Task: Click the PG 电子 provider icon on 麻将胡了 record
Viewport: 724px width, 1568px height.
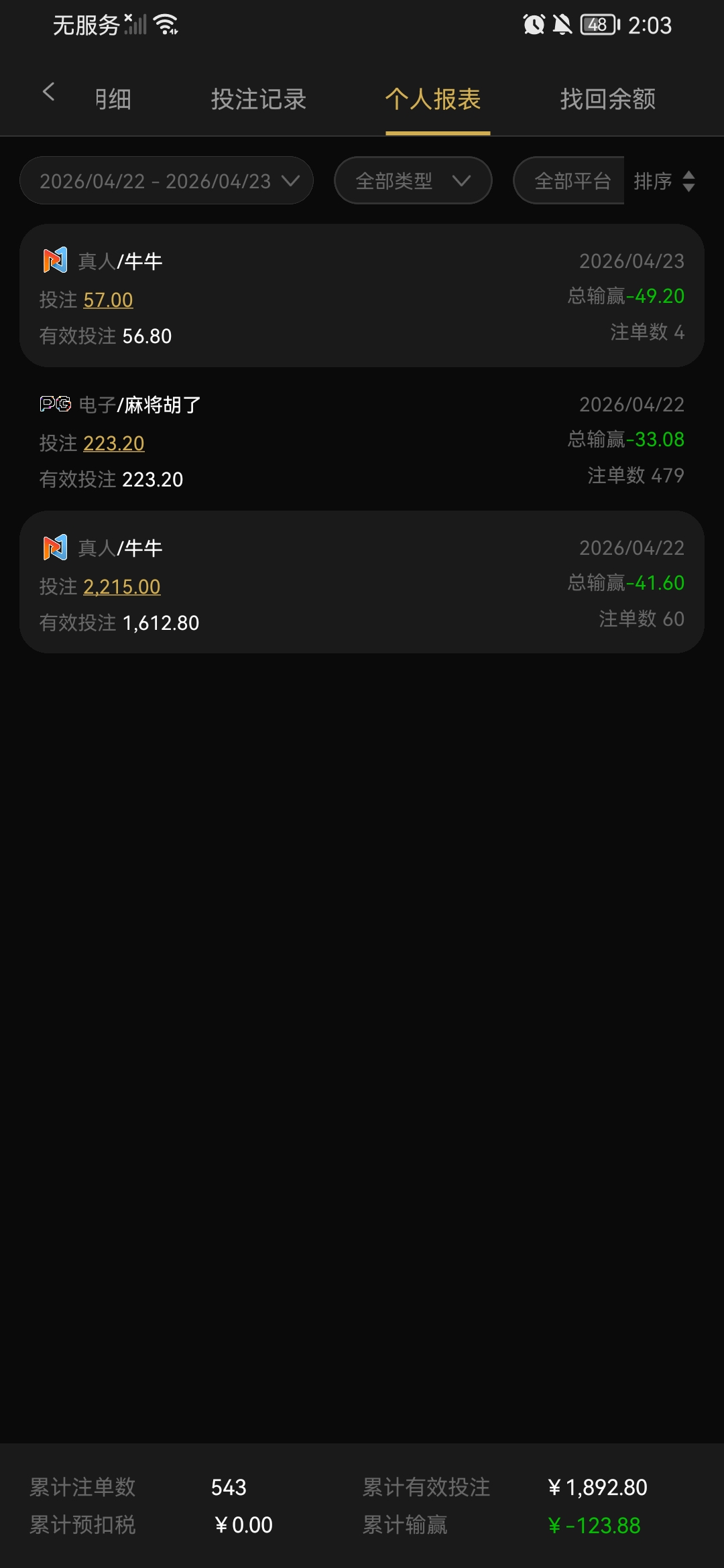Action: pos(56,404)
